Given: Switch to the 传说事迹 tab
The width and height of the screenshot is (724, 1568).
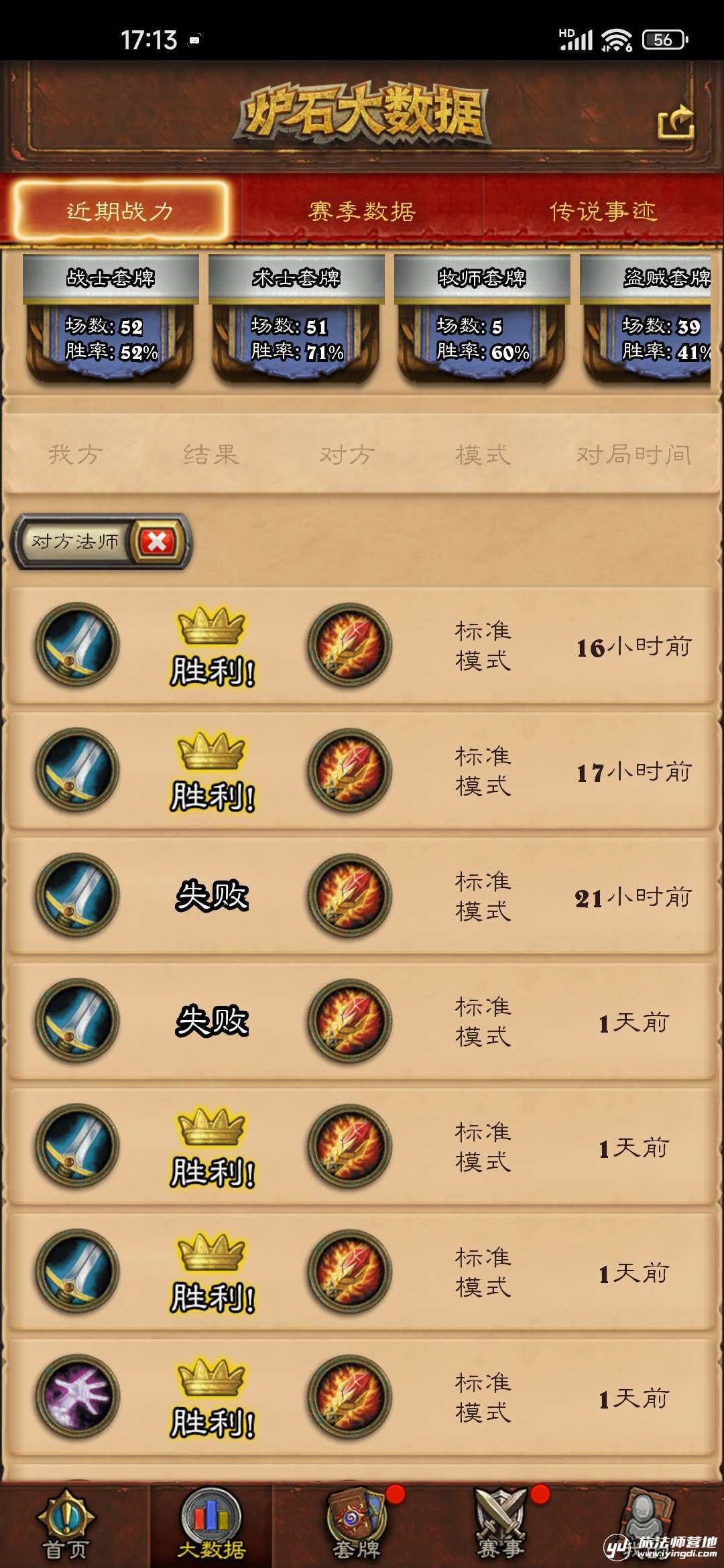Looking at the screenshot, I should pos(603,211).
